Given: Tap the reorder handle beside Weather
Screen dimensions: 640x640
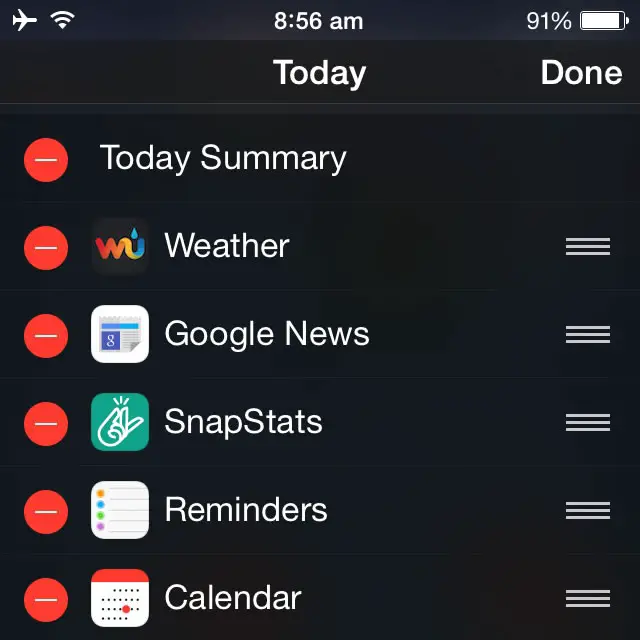Looking at the screenshot, I should tap(587, 247).
